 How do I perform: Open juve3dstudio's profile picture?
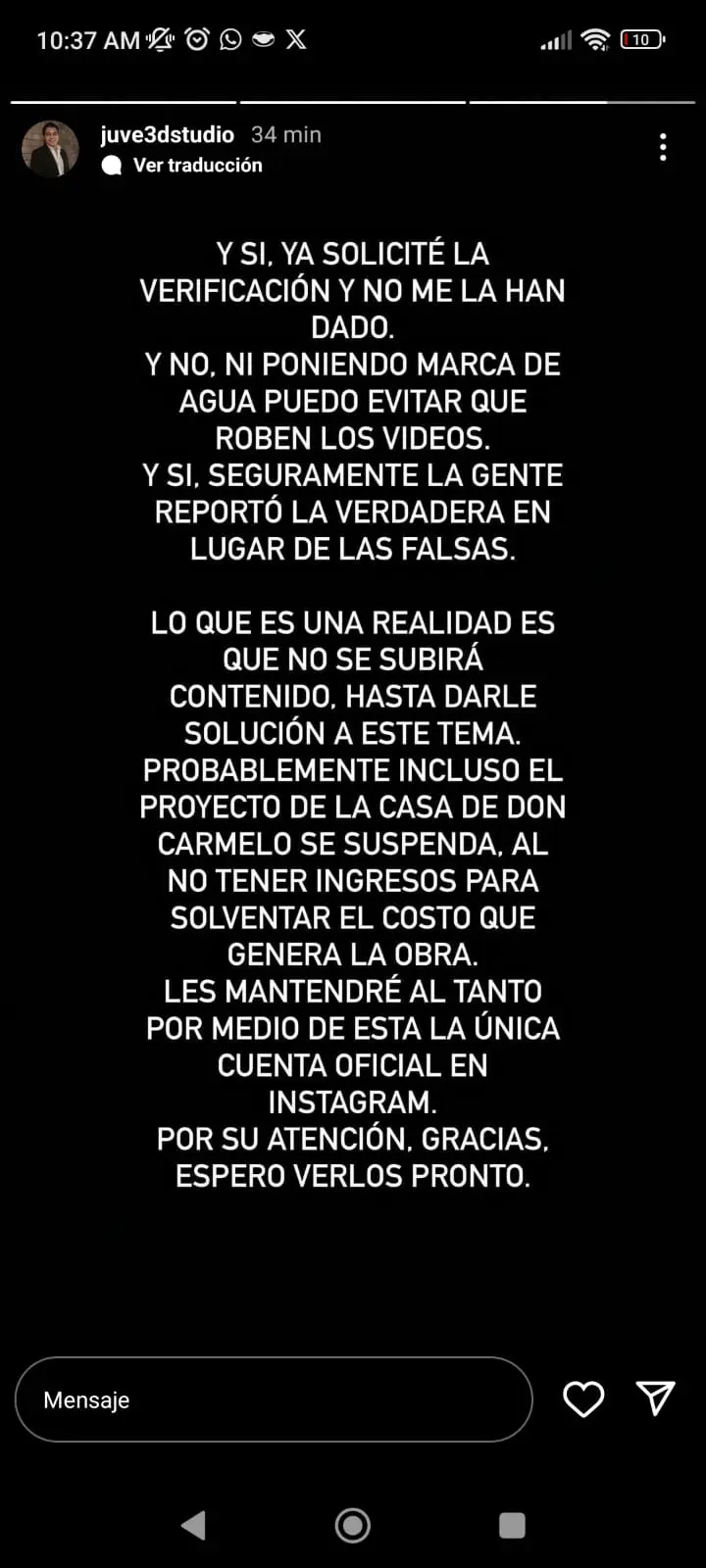click(50, 149)
